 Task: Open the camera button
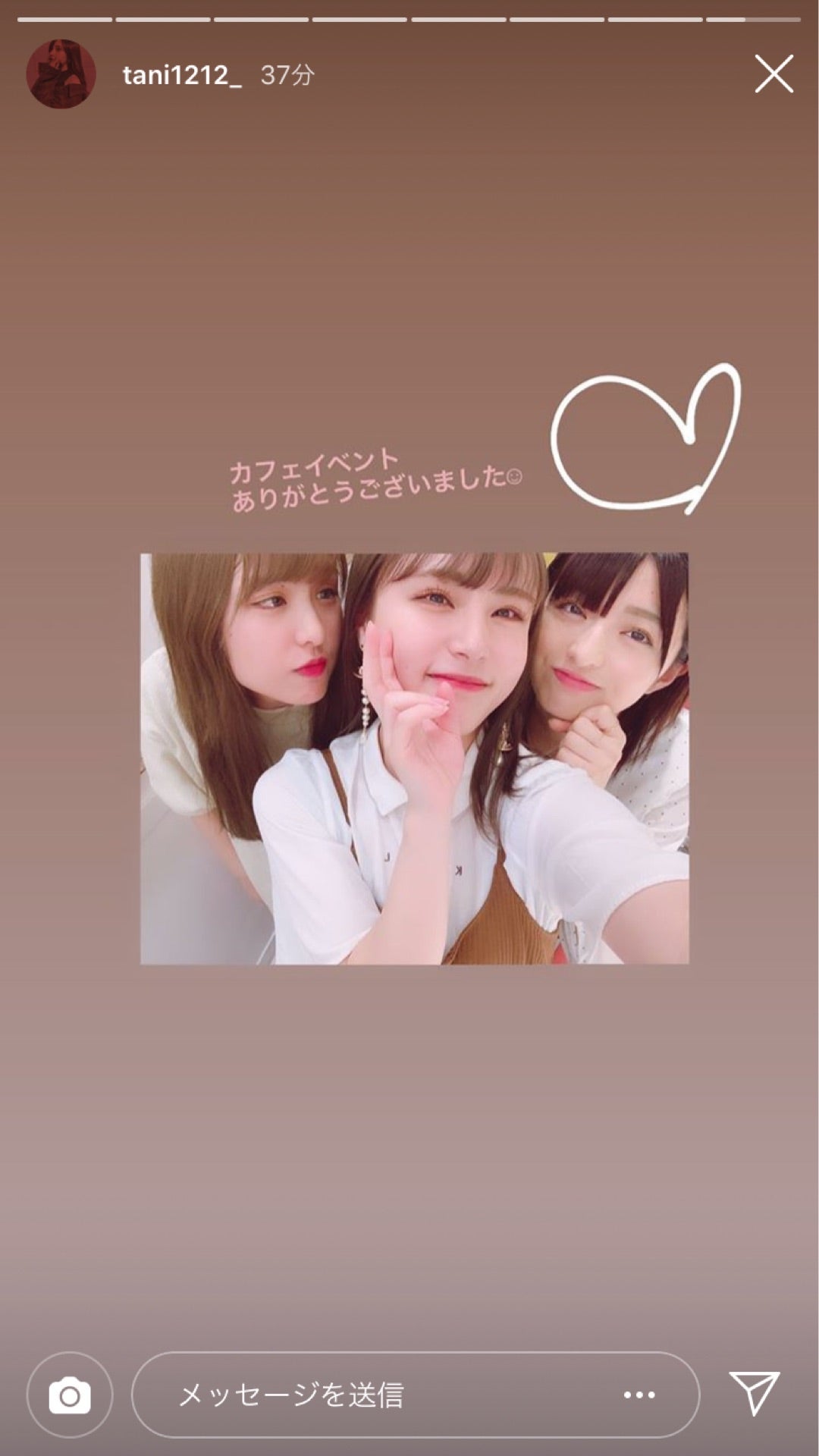(x=70, y=1394)
